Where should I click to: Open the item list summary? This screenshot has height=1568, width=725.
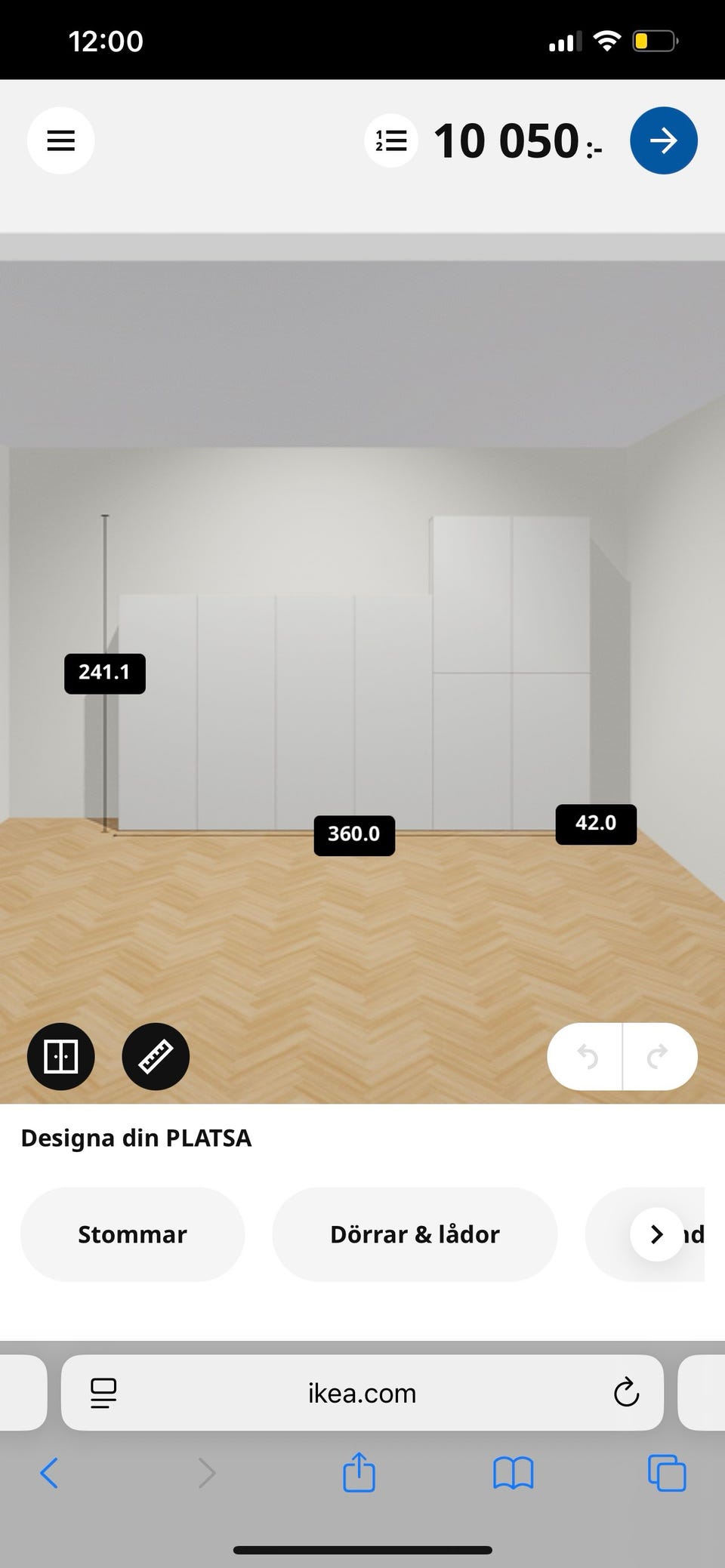tap(389, 140)
